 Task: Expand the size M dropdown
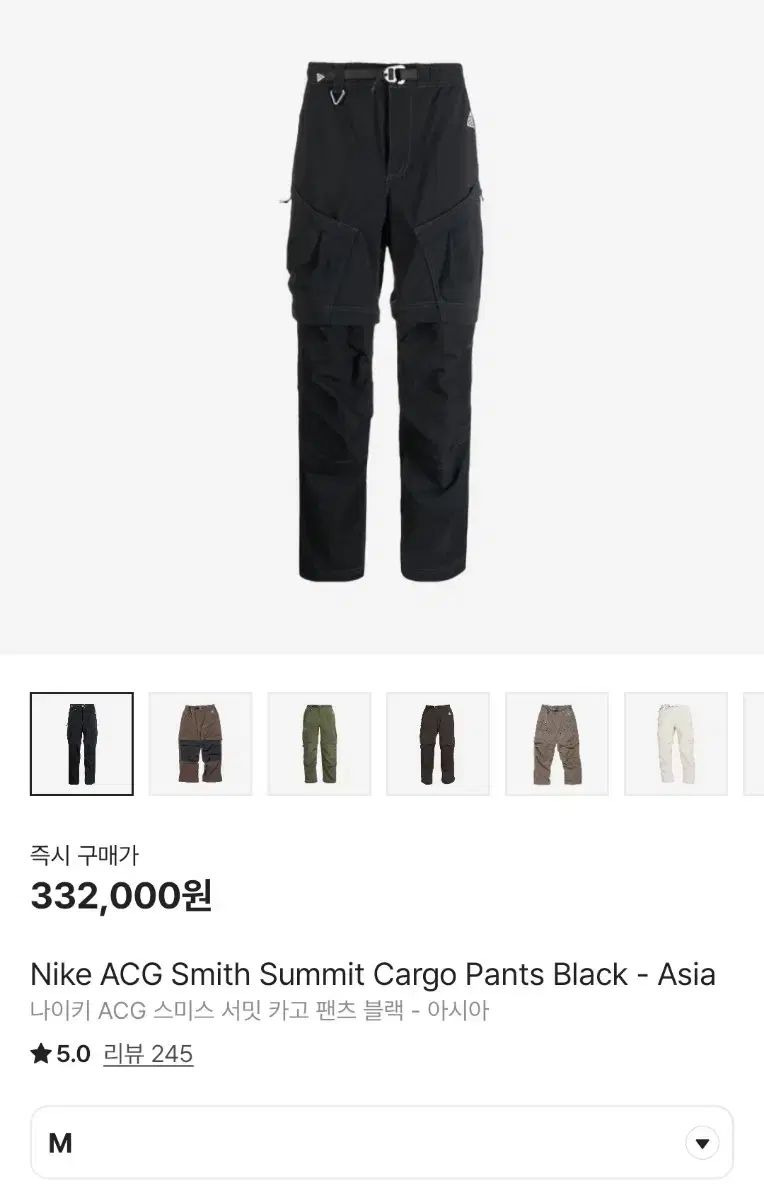pos(702,1143)
